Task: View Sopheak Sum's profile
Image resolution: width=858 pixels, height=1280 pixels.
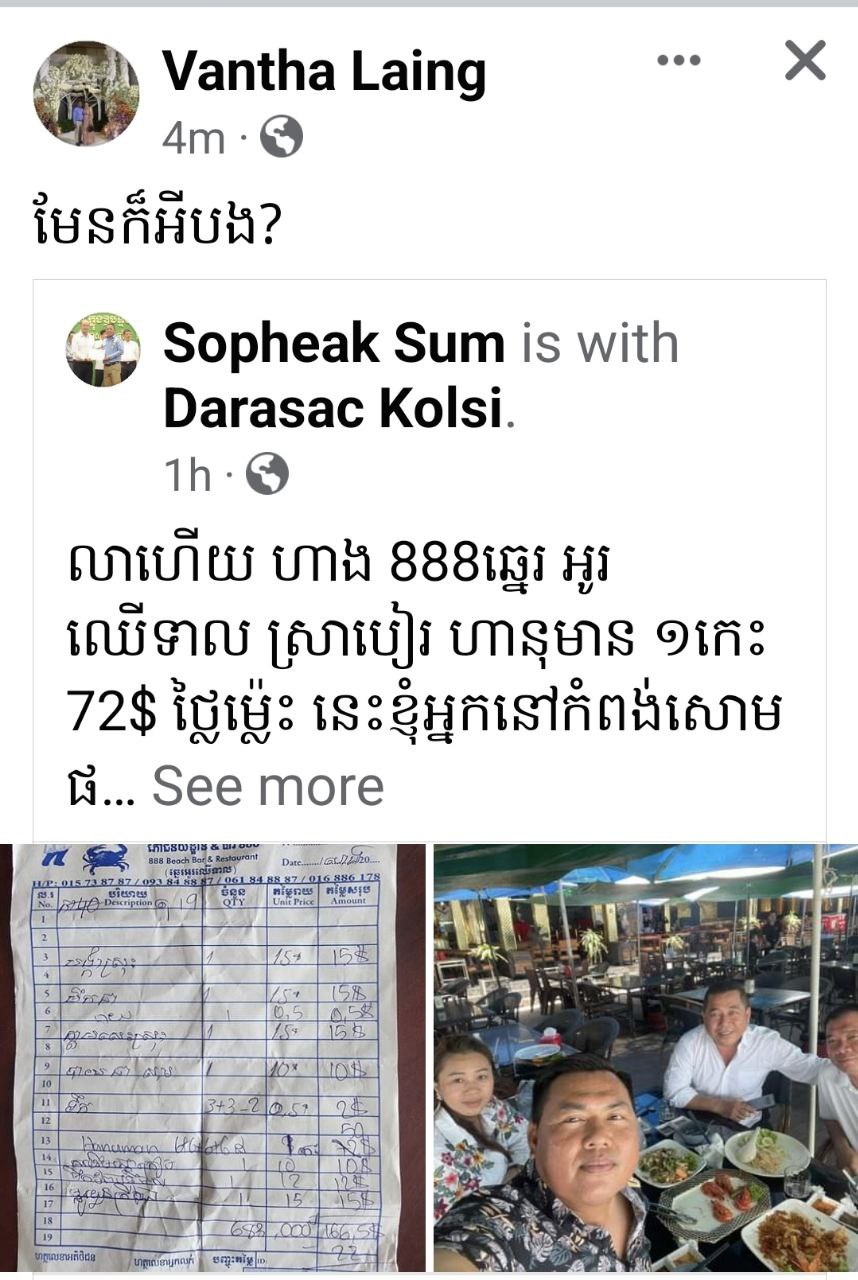Action: [x=334, y=345]
